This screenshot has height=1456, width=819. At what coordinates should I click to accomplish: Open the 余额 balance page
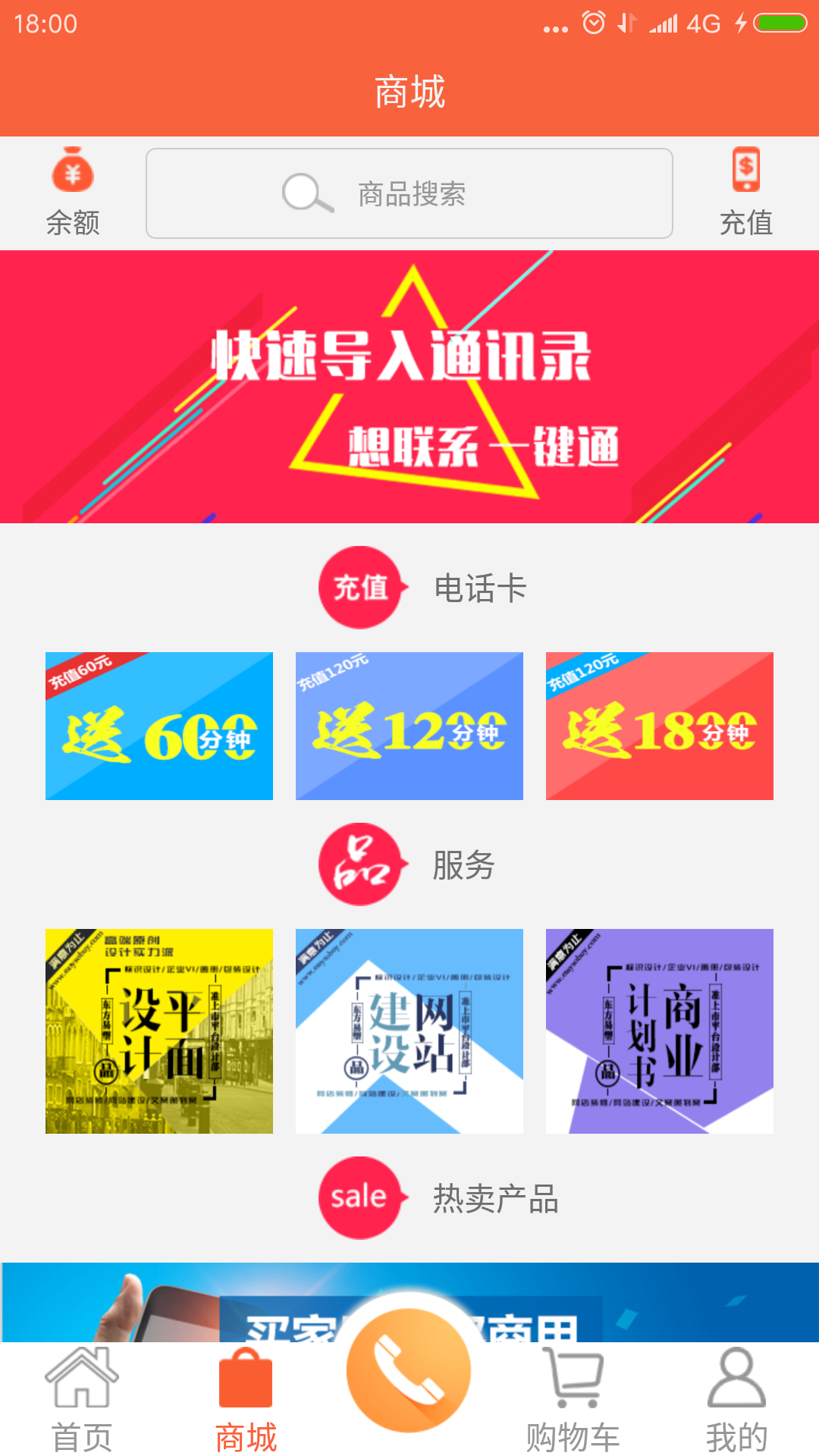(x=73, y=193)
